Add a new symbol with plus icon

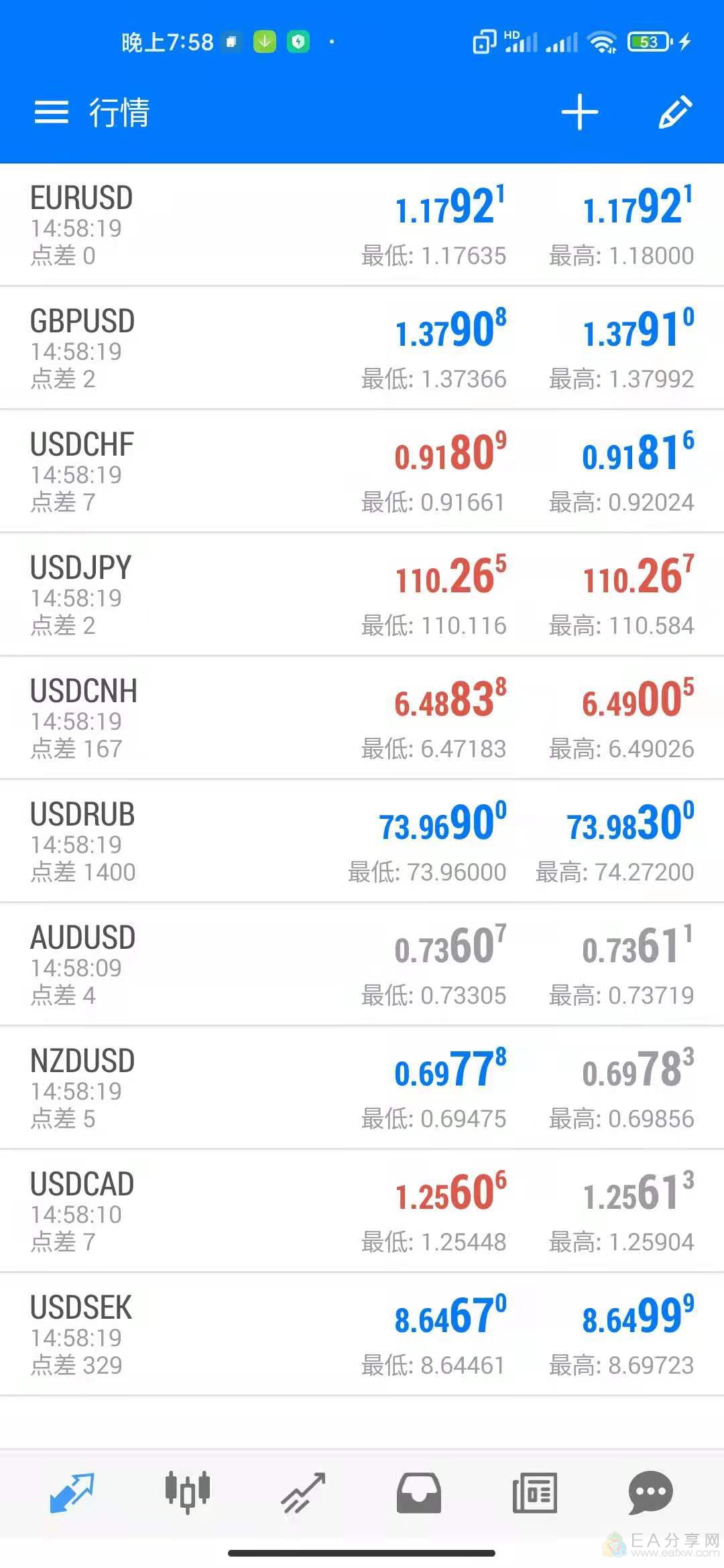579,112
